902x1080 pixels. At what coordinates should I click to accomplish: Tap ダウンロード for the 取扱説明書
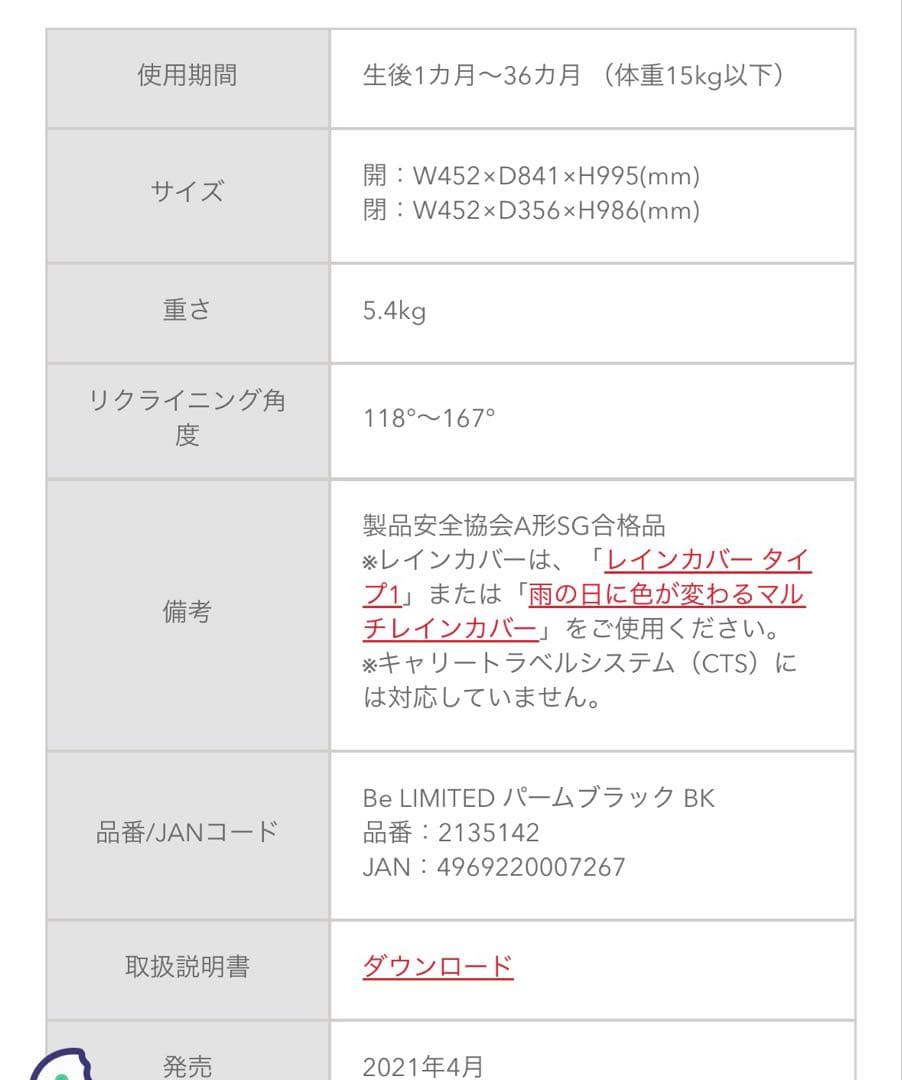click(x=437, y=966)
